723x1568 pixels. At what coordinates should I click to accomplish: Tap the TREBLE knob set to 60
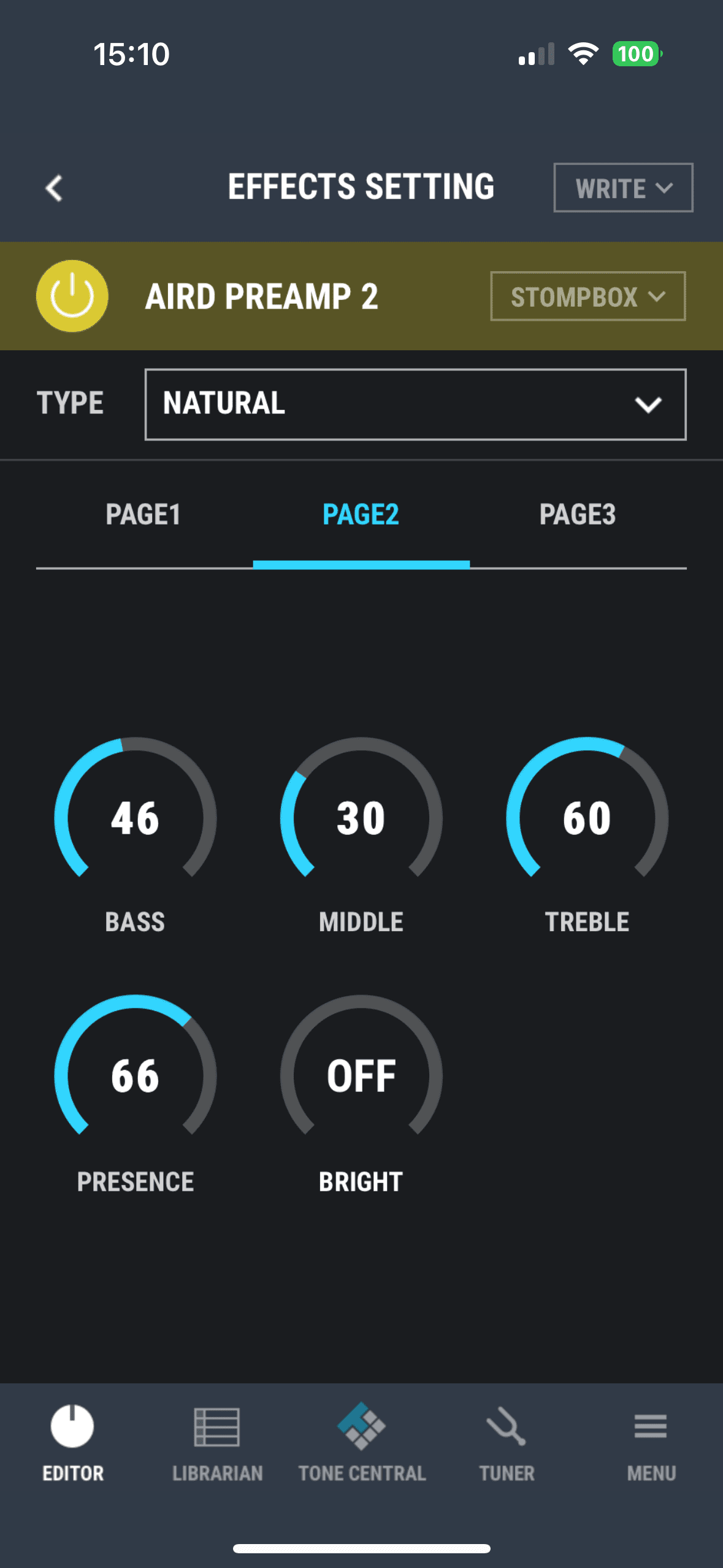click(587, 818)
